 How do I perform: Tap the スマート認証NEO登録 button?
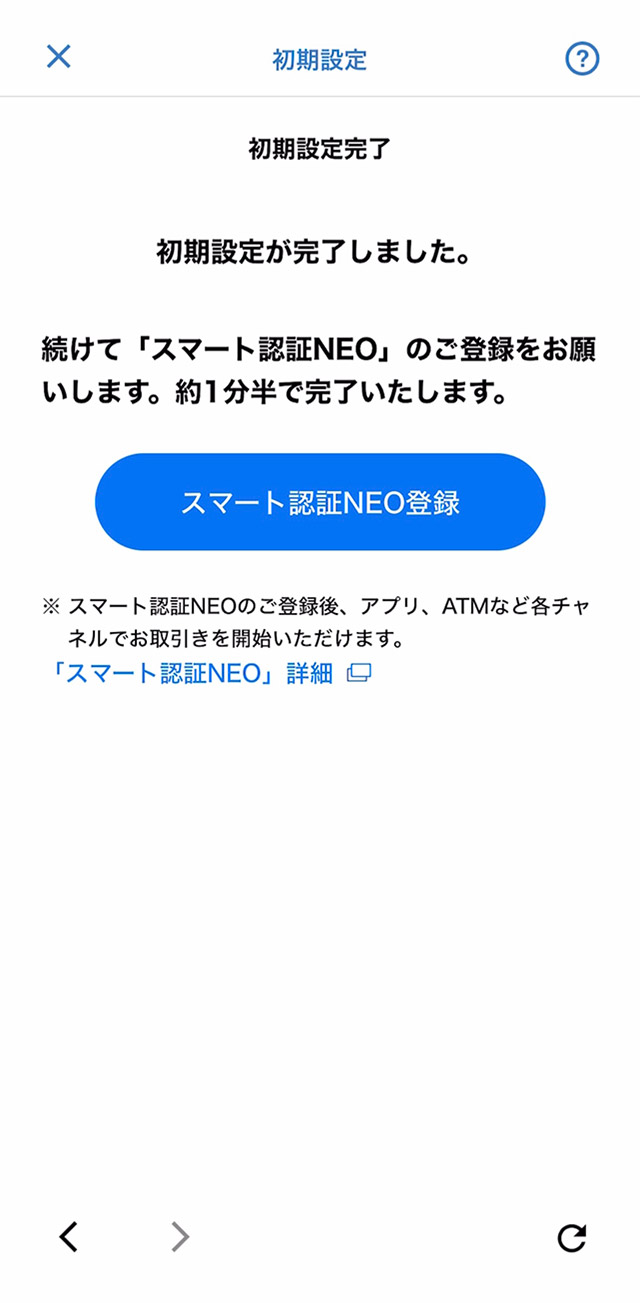coord(320,502)
